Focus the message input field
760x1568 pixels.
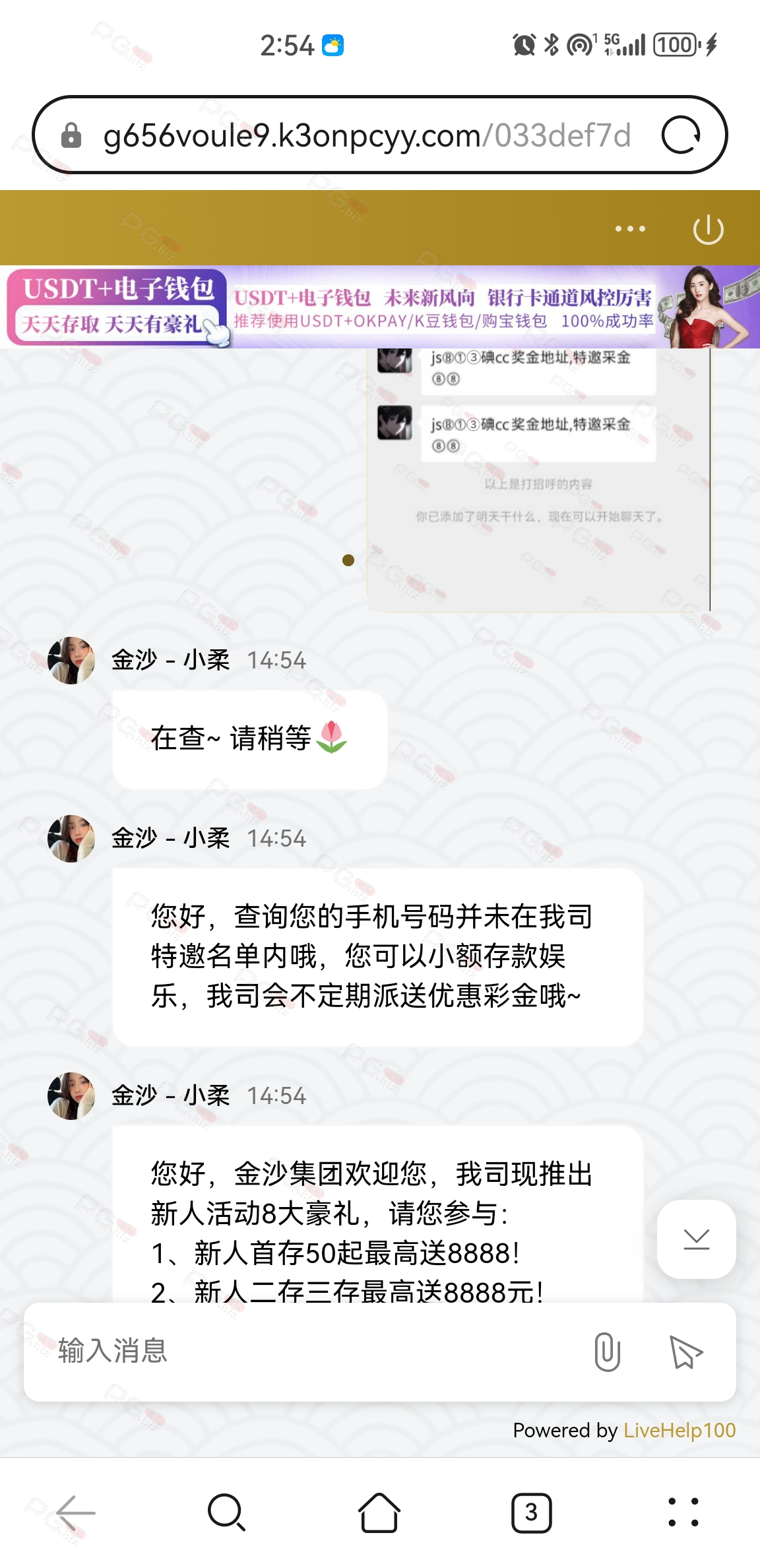pos(310,1351)
